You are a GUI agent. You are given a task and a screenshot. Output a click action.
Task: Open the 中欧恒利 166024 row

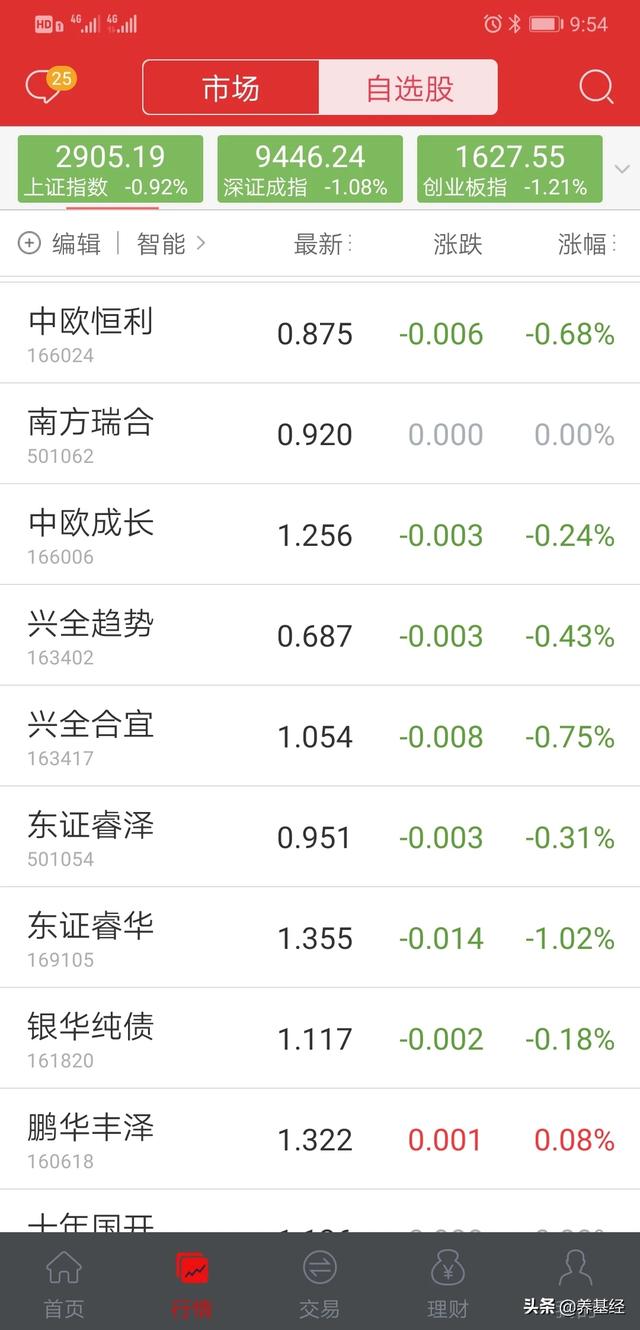tap(320, 333)
